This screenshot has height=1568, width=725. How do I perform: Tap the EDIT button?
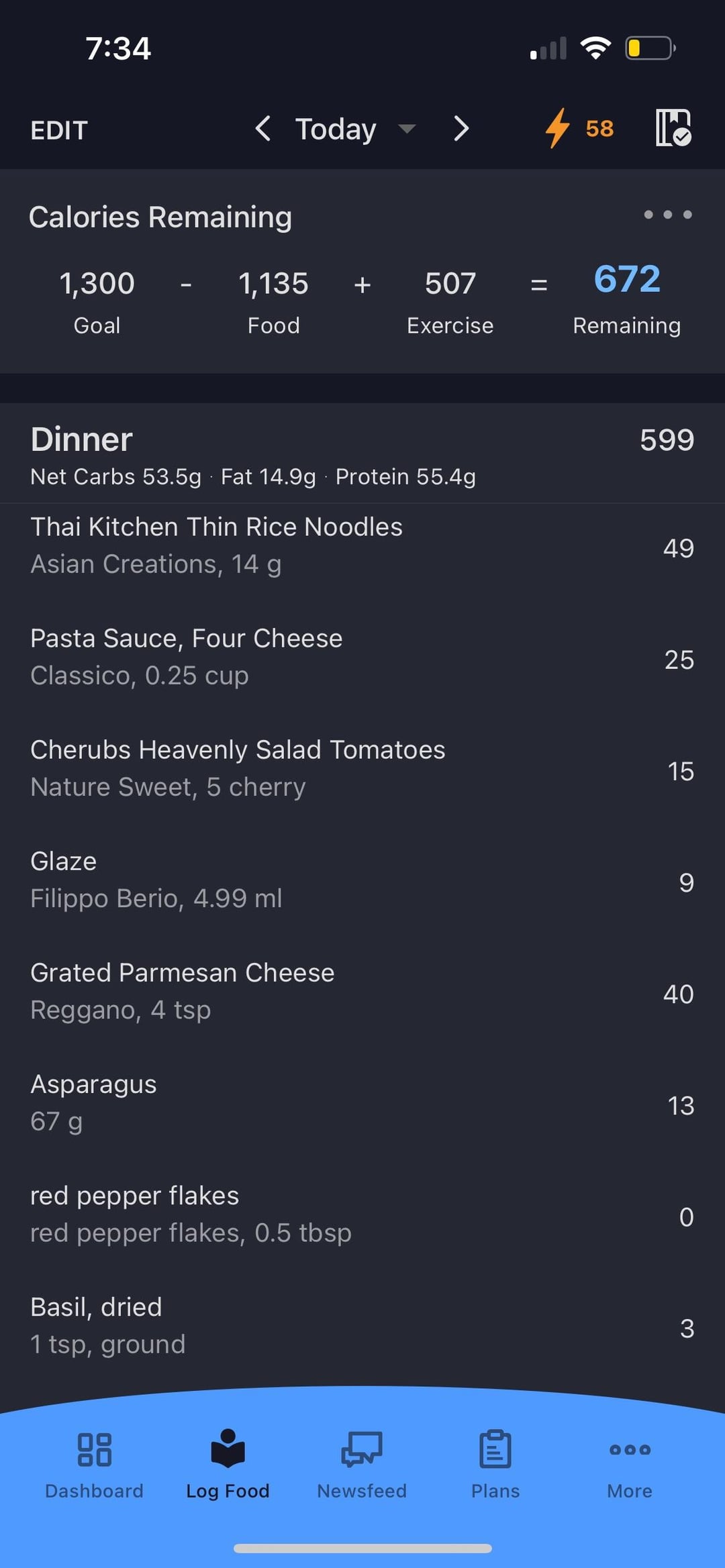click(x=59, y=129)
